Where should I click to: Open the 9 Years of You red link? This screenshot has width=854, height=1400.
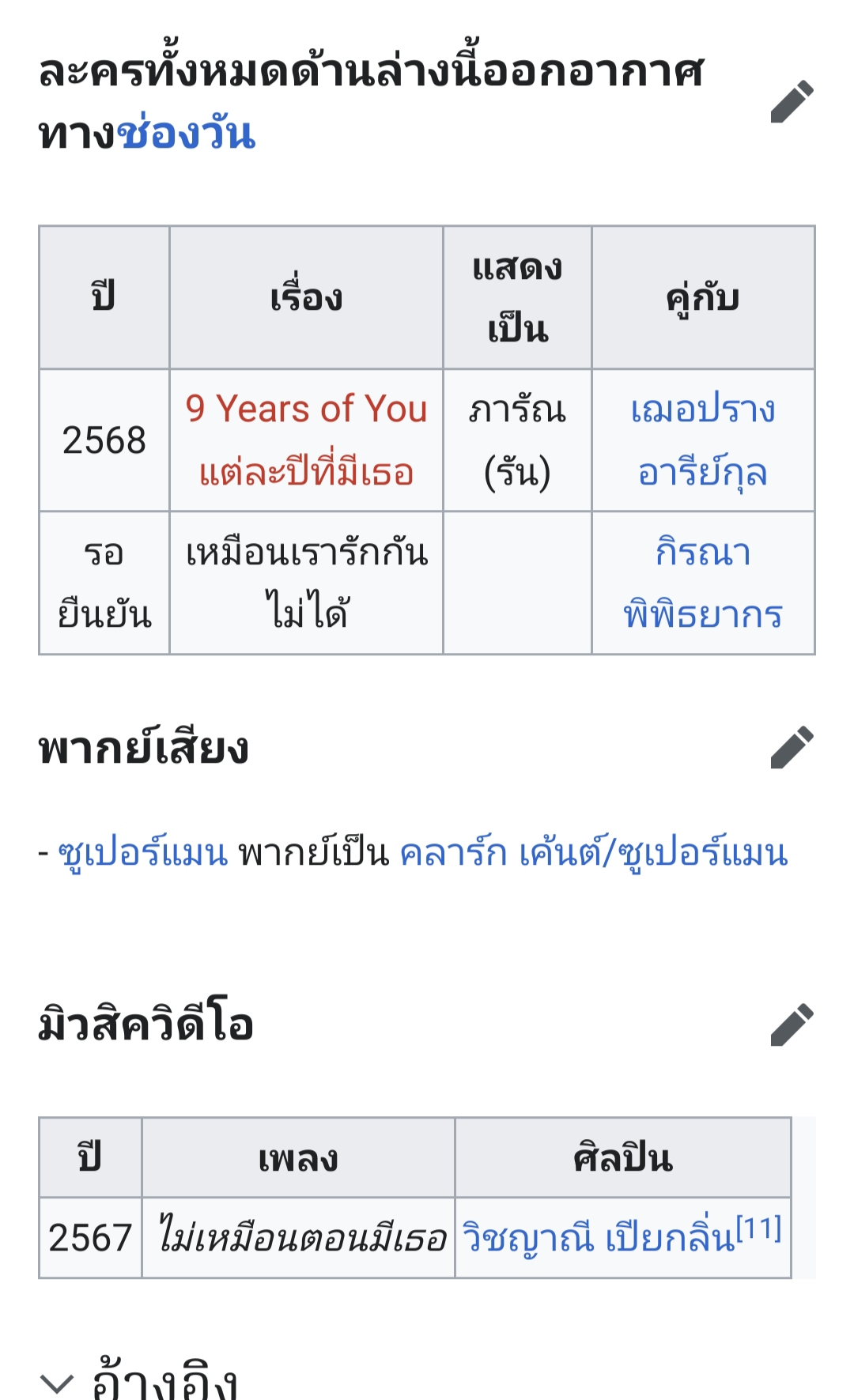[x=306, y=440]
